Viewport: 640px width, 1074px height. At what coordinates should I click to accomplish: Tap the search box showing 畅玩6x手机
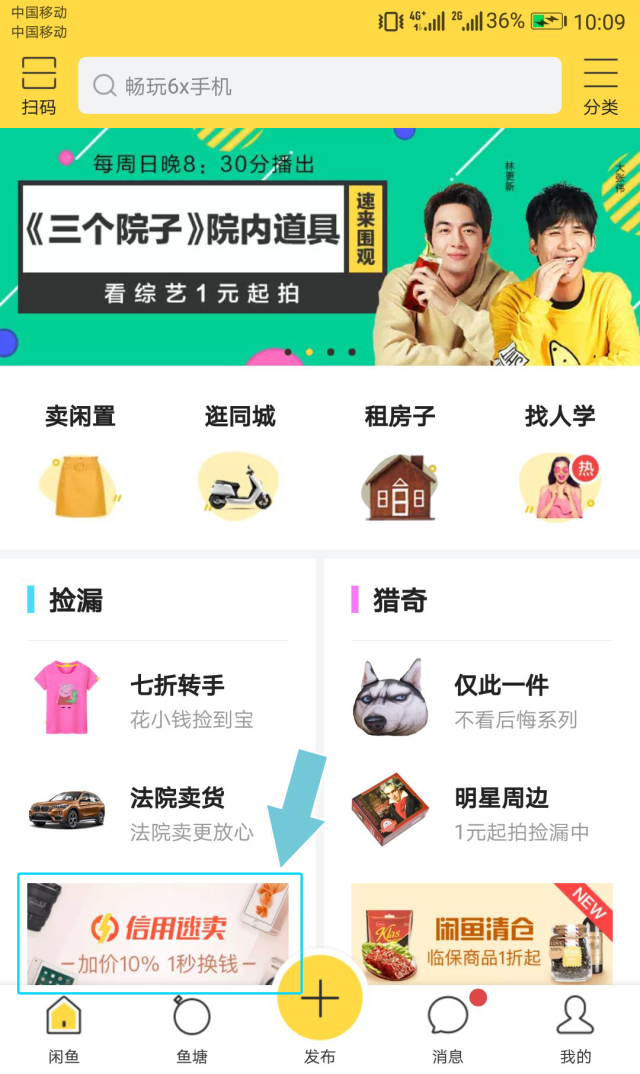tap(319, 86)
